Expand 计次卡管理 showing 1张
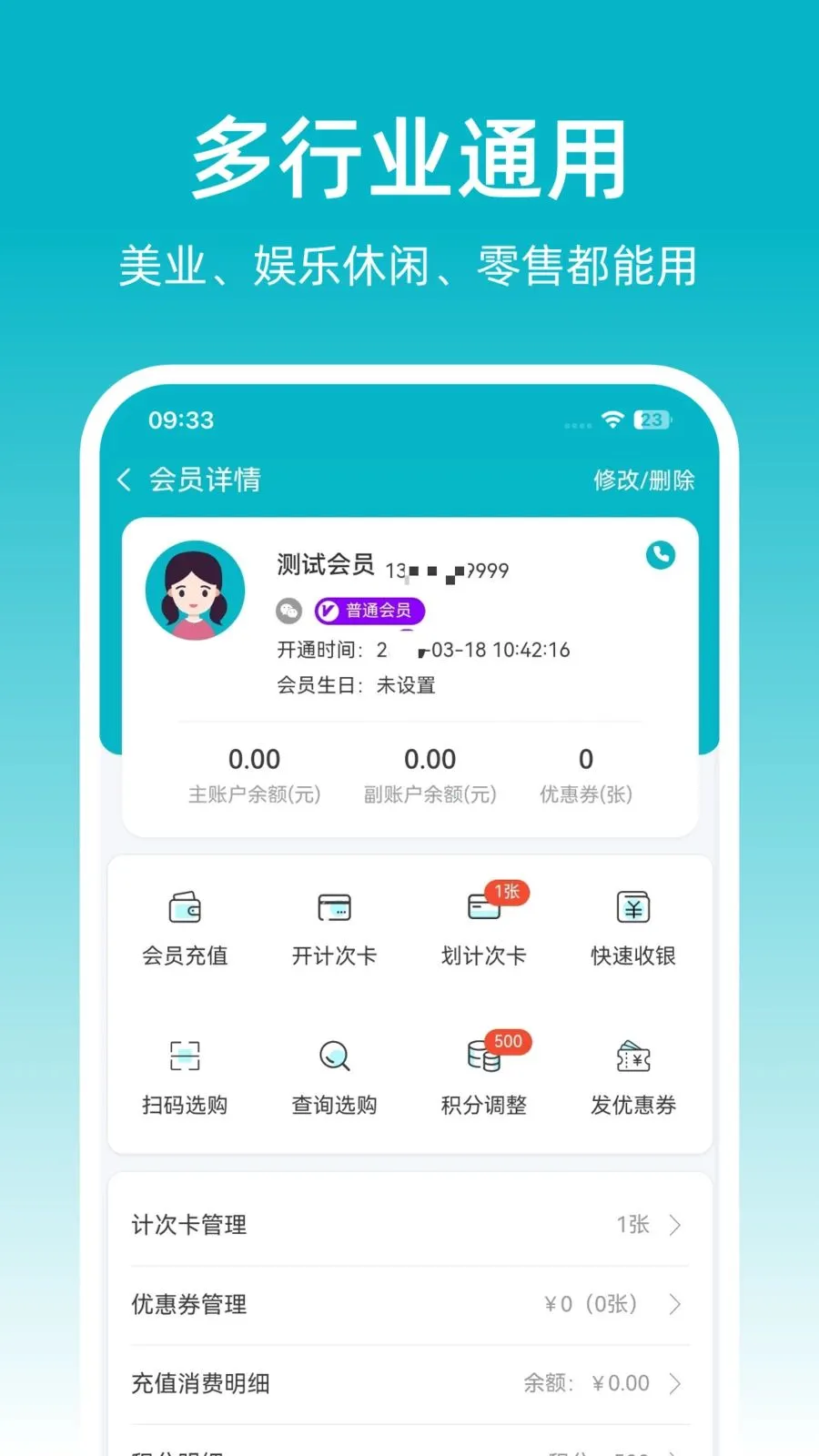 408,1225
